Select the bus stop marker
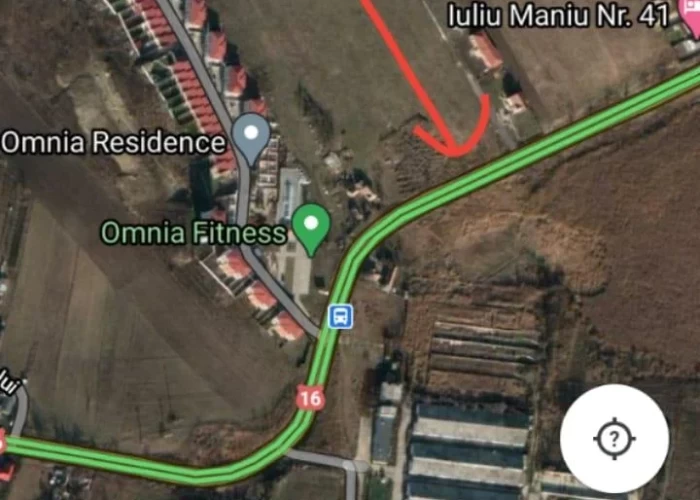This screenshot has height=500, width=700. point(341,317)
